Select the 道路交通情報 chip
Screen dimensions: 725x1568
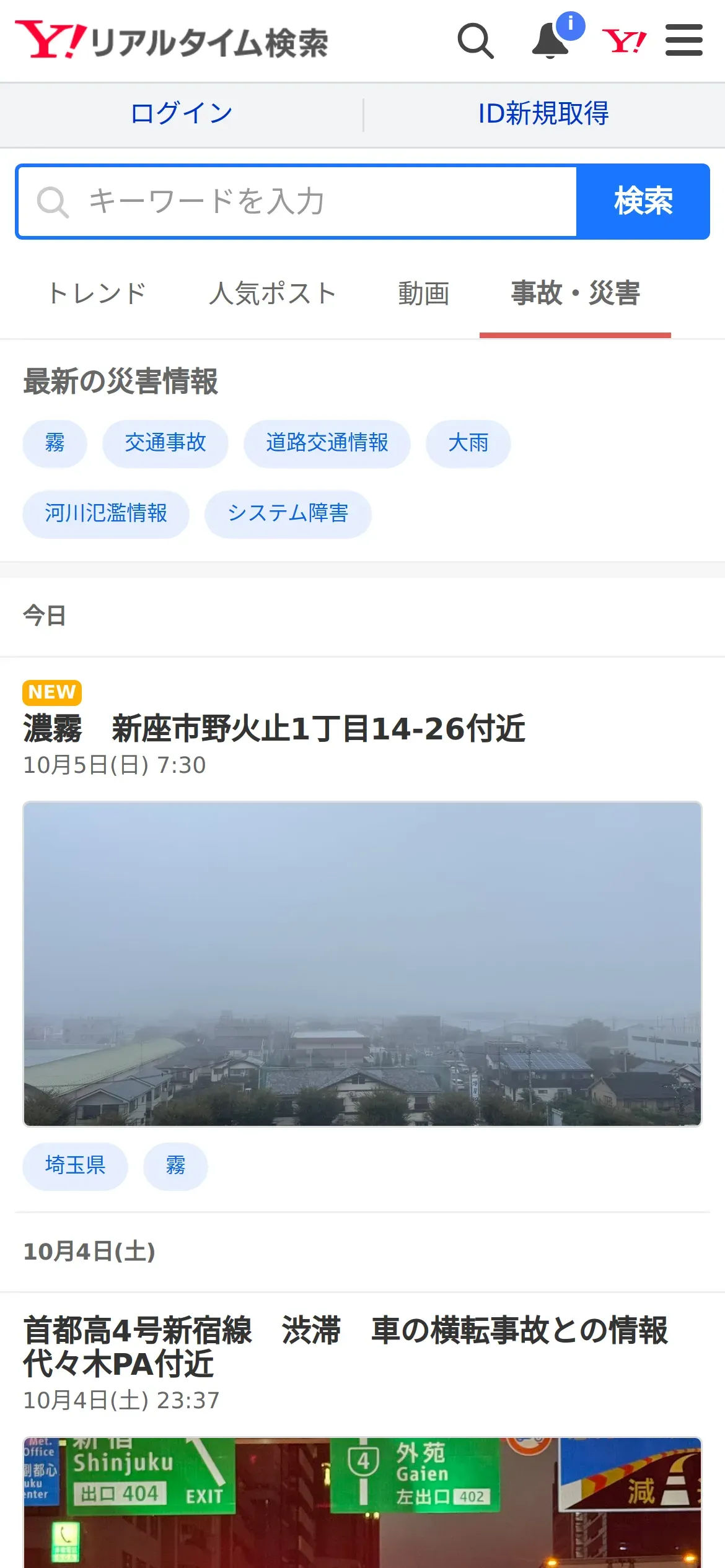point(327,443)
